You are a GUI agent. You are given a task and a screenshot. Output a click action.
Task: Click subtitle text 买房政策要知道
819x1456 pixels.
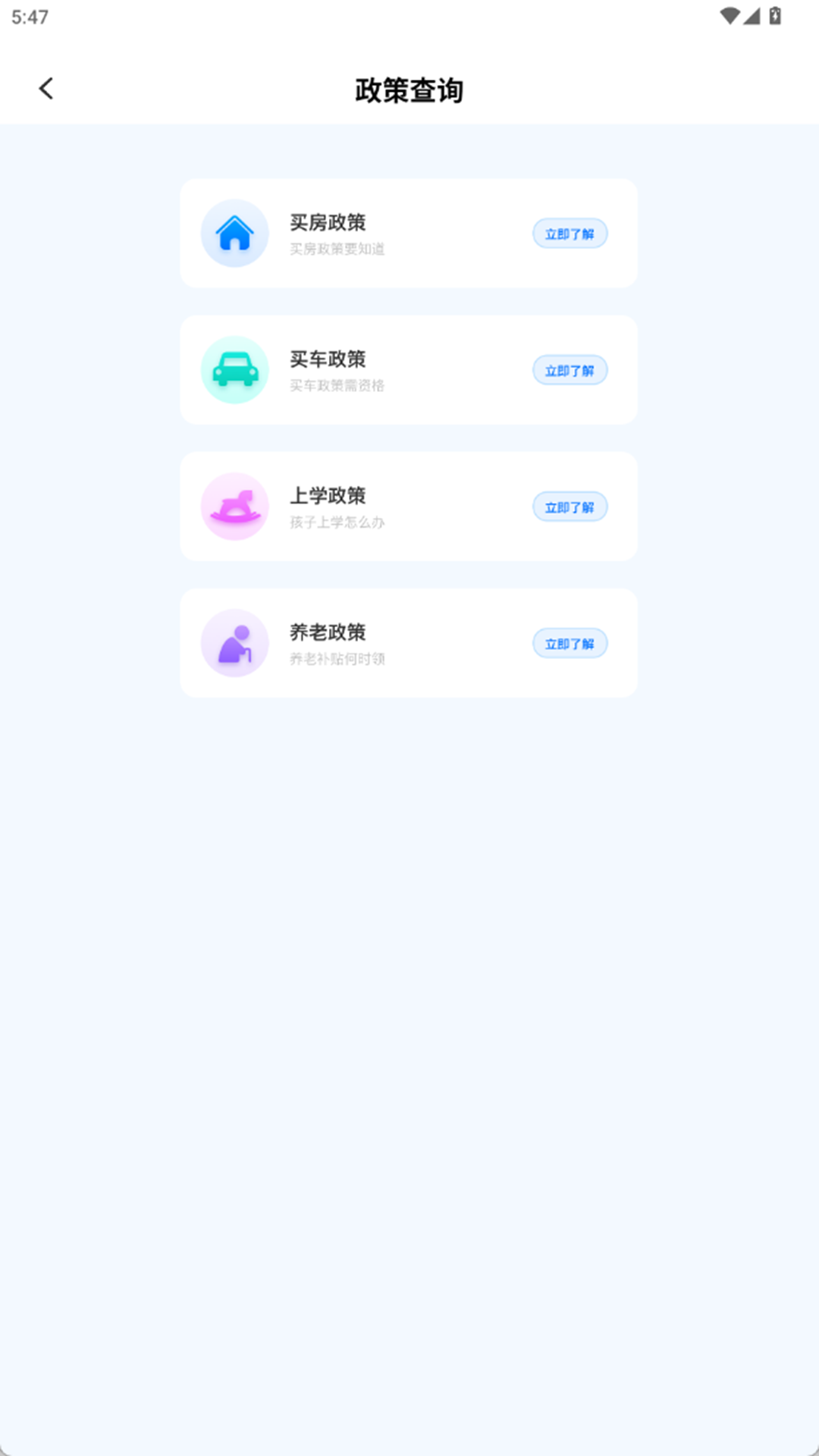coord(338,249)
